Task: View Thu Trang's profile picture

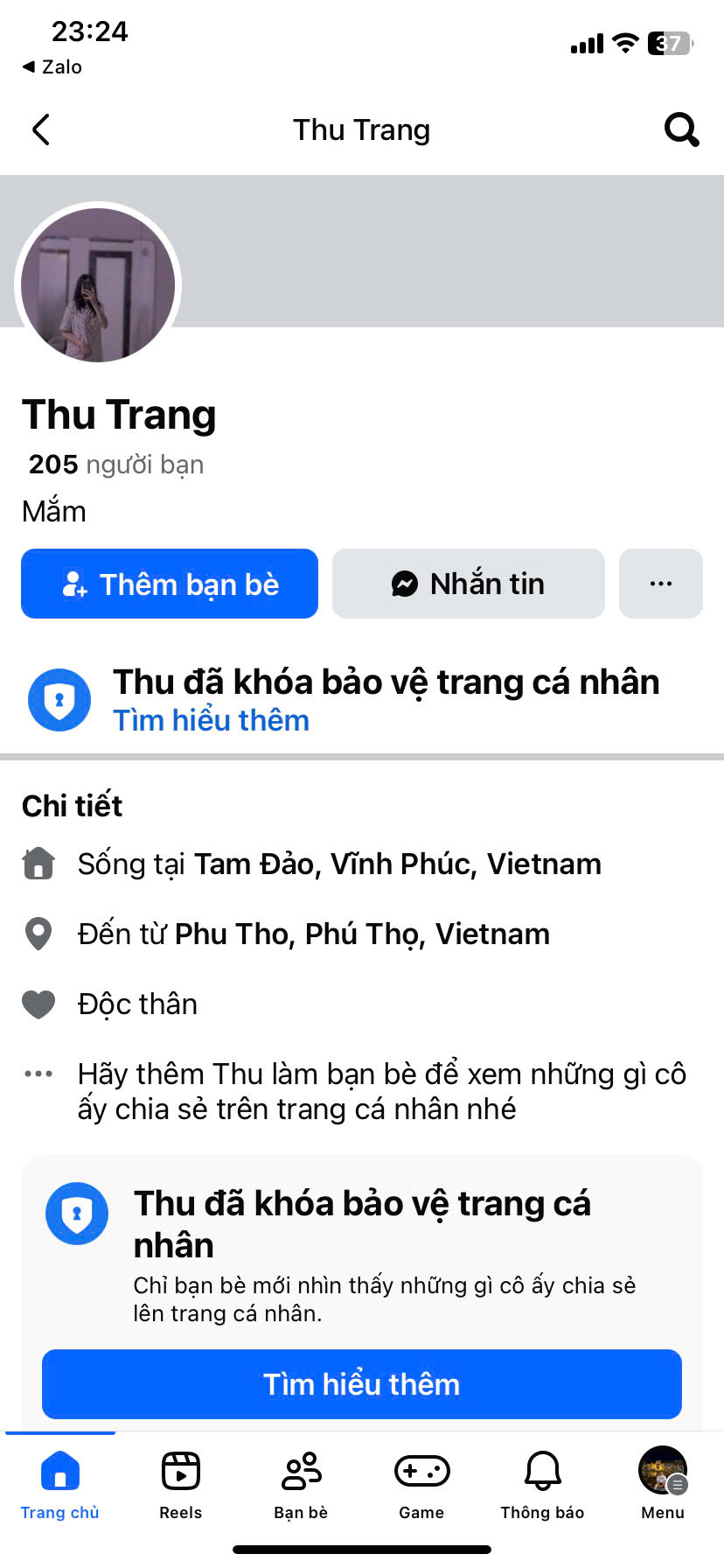Action: pyautogui.click(x=98, y=285)
